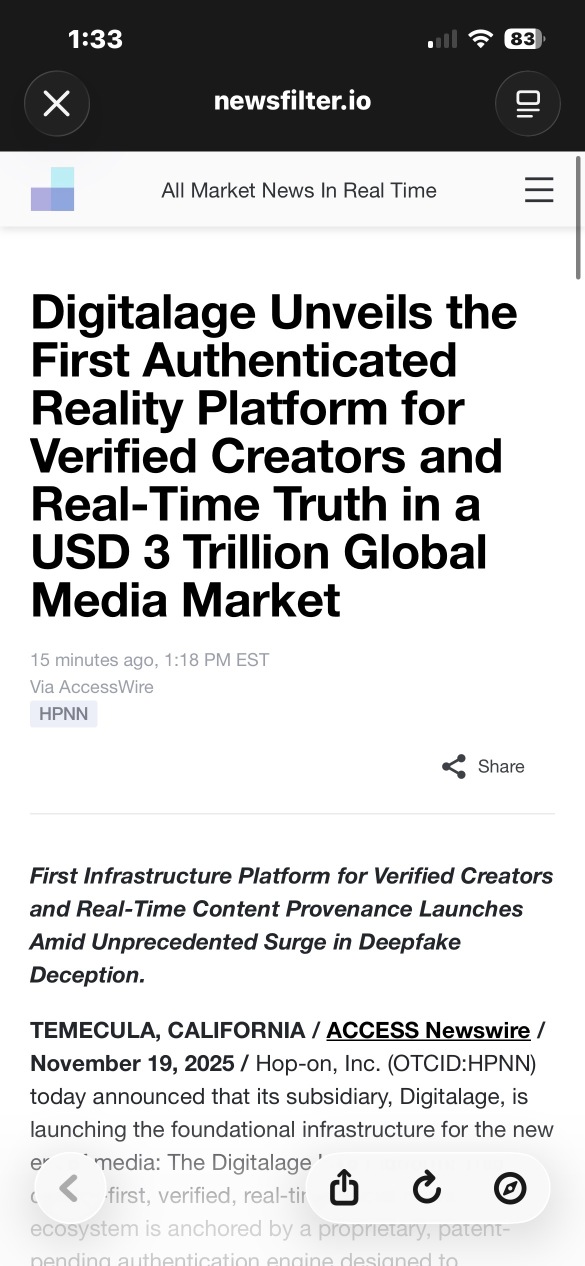Share this article via Share button
585x1266 pixels.
[483, 767]
